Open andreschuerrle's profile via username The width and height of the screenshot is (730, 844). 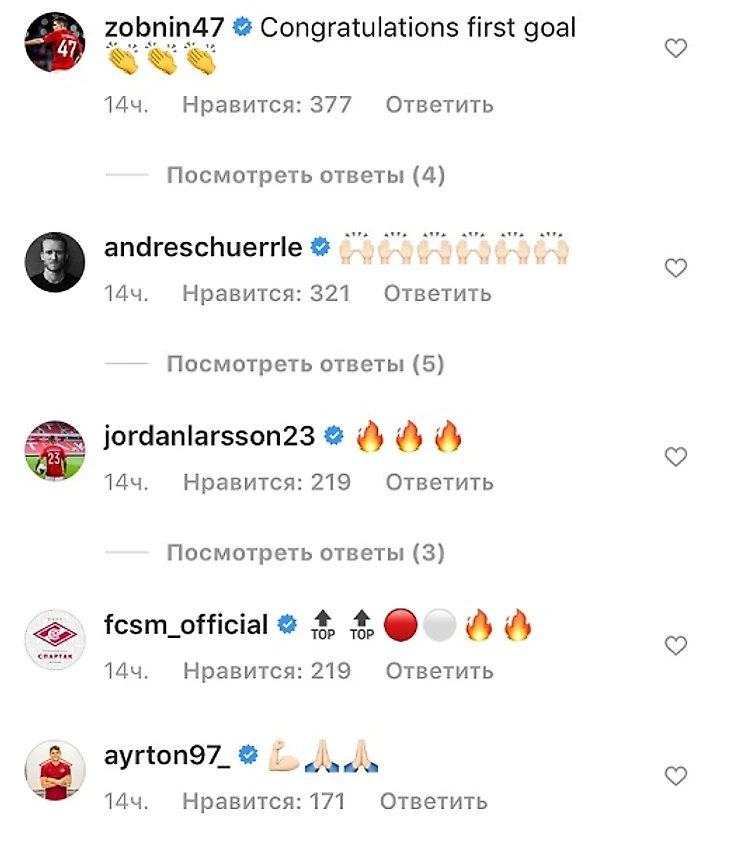[x=203, y=247]
